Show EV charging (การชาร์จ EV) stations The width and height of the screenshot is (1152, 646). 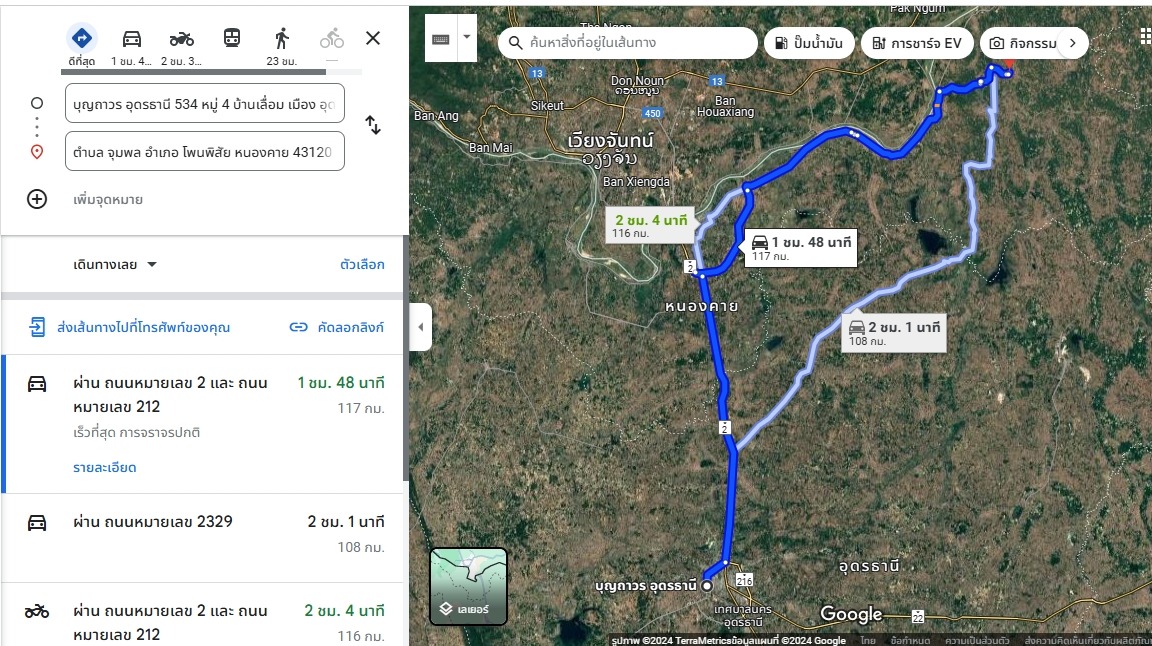pos(916,43)
